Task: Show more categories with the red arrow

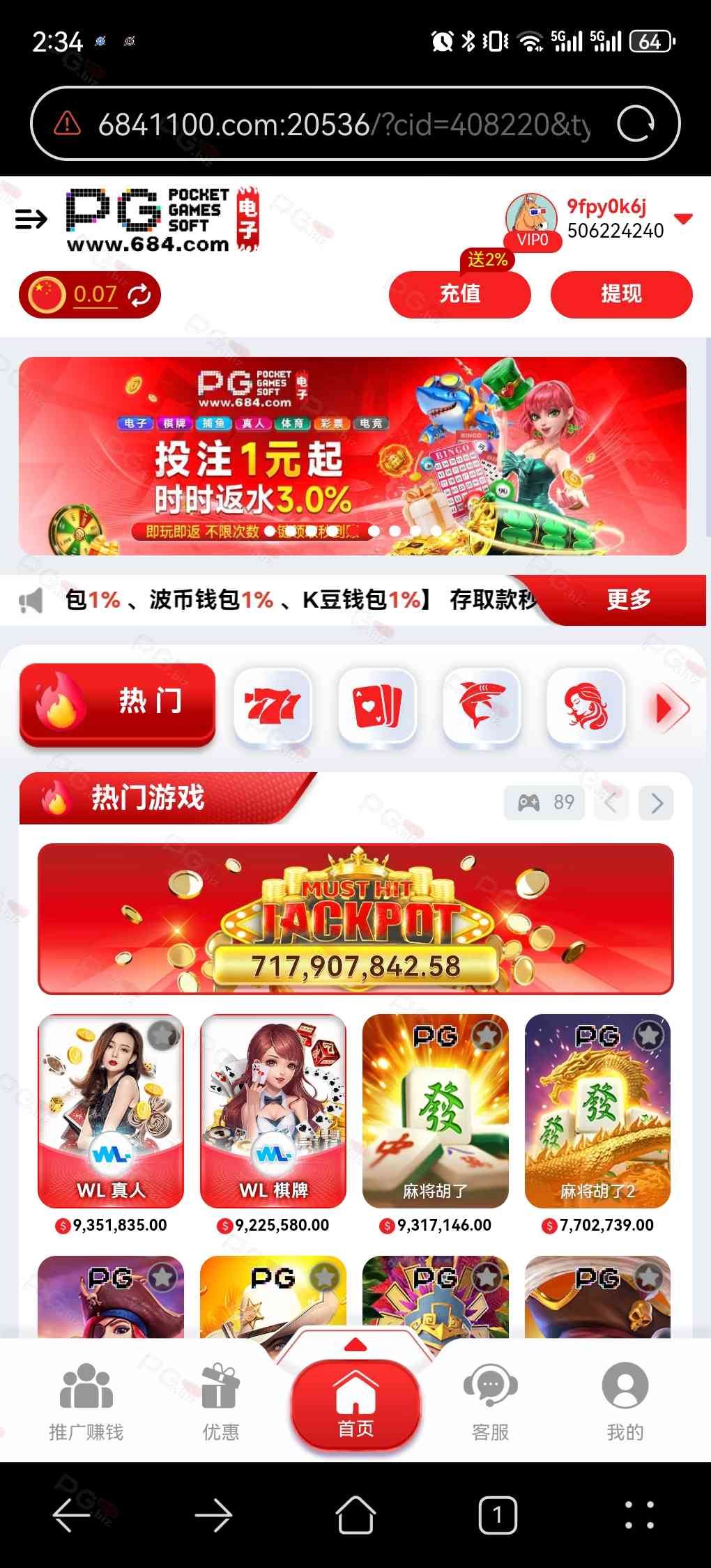Action: (x=671, y=709)
